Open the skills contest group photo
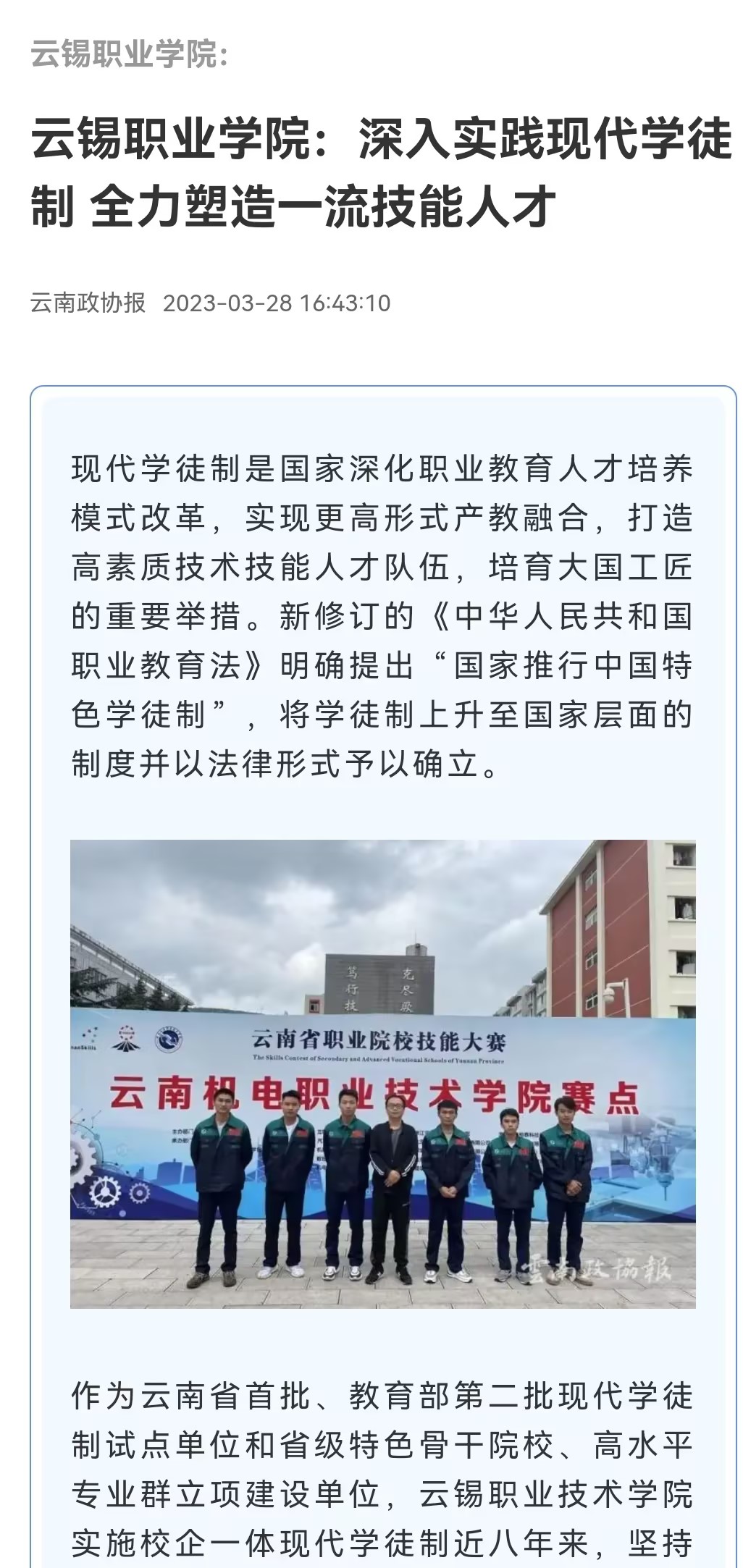Image resolution: width=743 pixels, height=1568 pixels. click(x=382, y=1074)
